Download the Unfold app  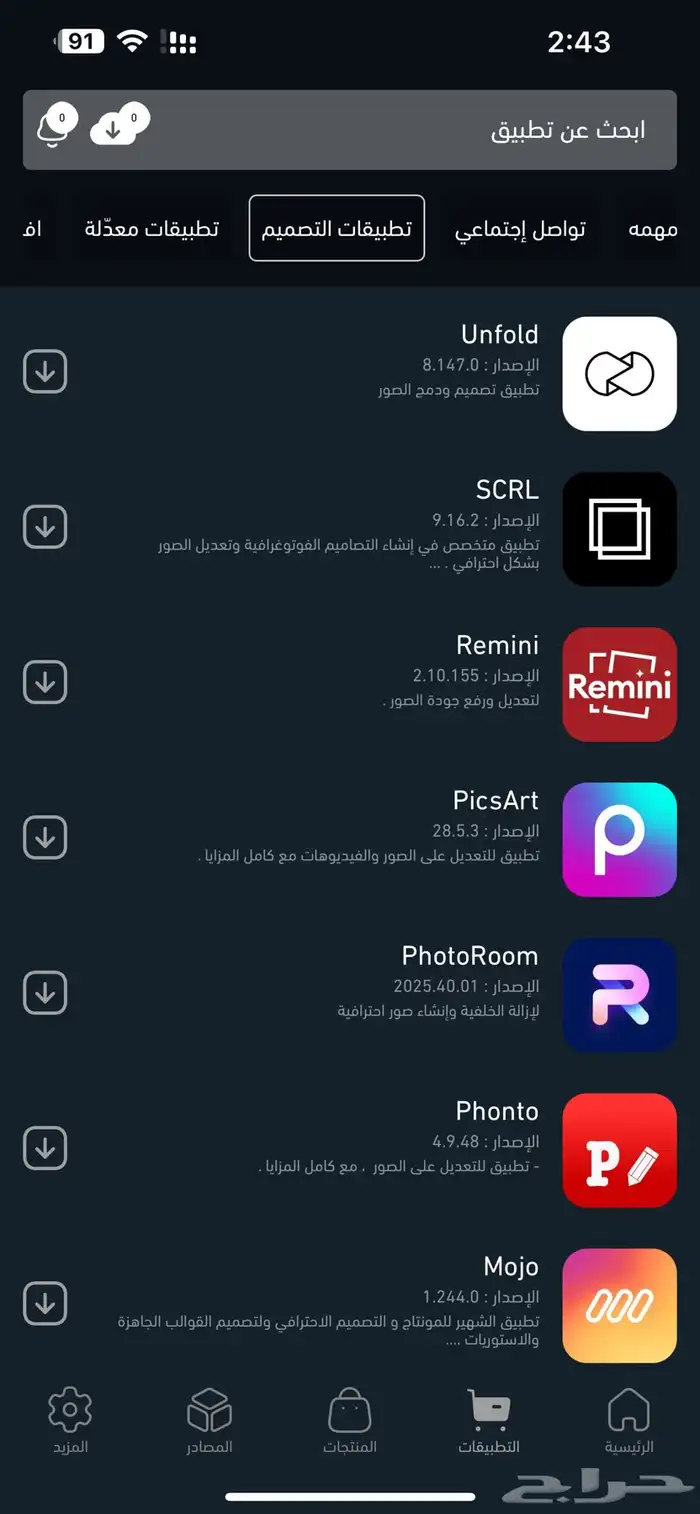point(45,372)
